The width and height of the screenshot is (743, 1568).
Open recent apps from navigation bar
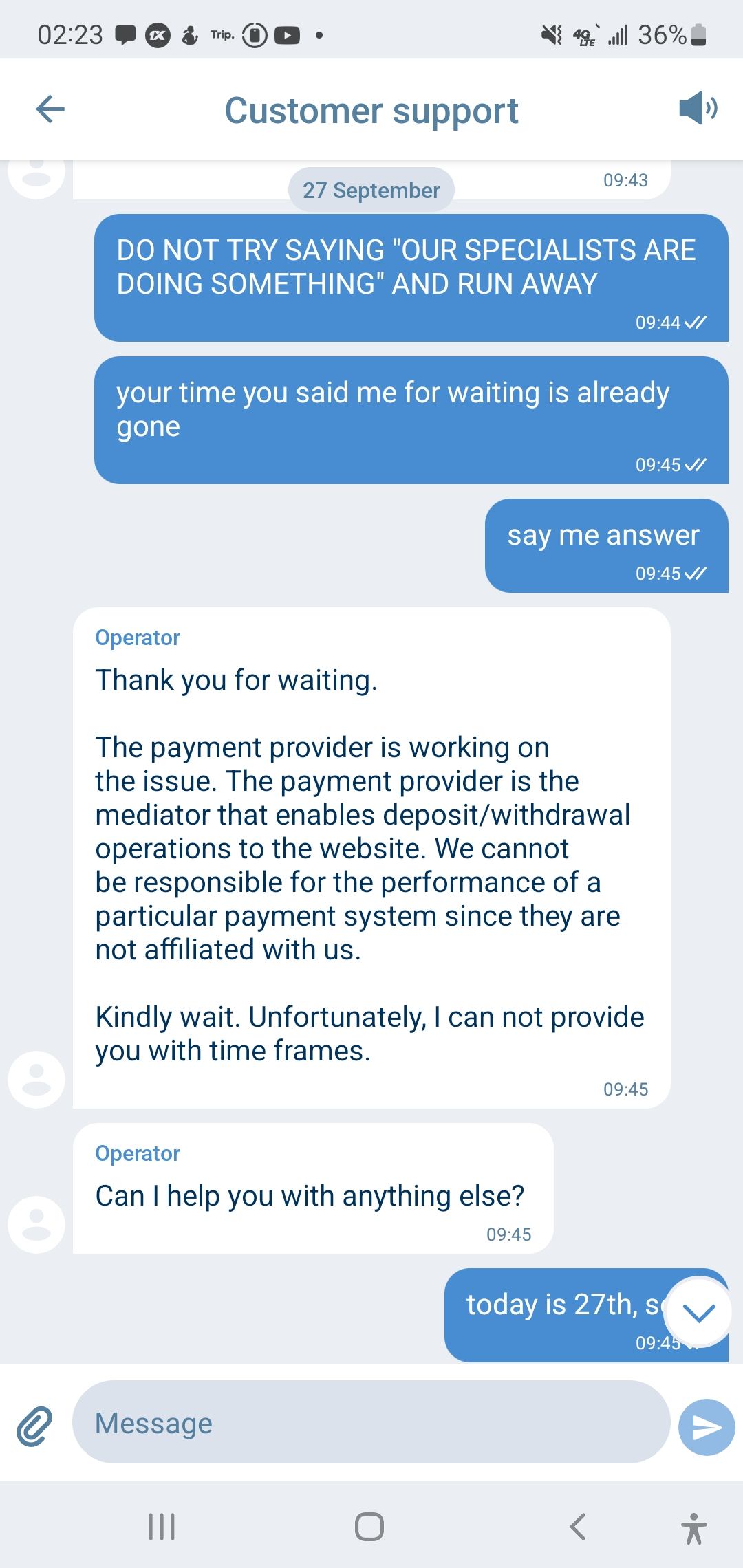click(x=162, y=1527)
